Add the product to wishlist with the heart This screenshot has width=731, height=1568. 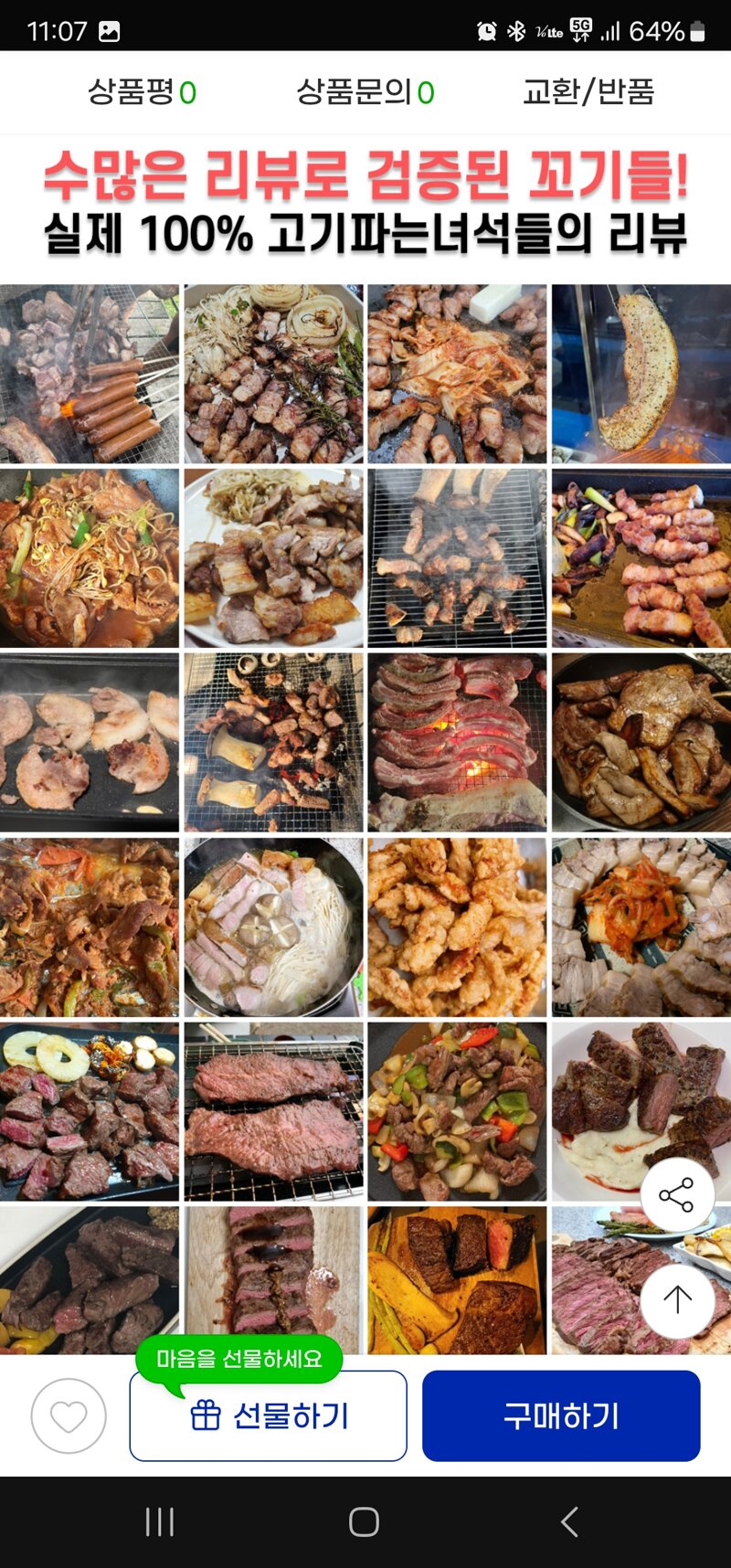(69, 1416)
